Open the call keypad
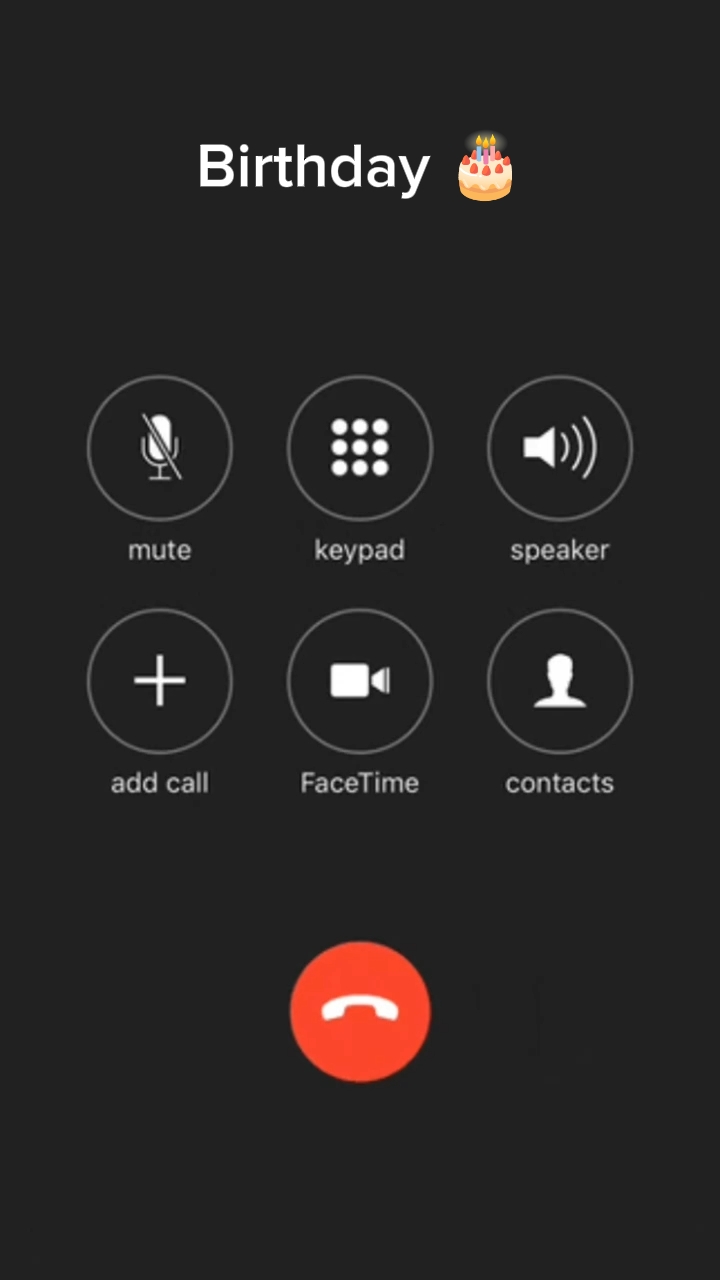 pos(360,447)
